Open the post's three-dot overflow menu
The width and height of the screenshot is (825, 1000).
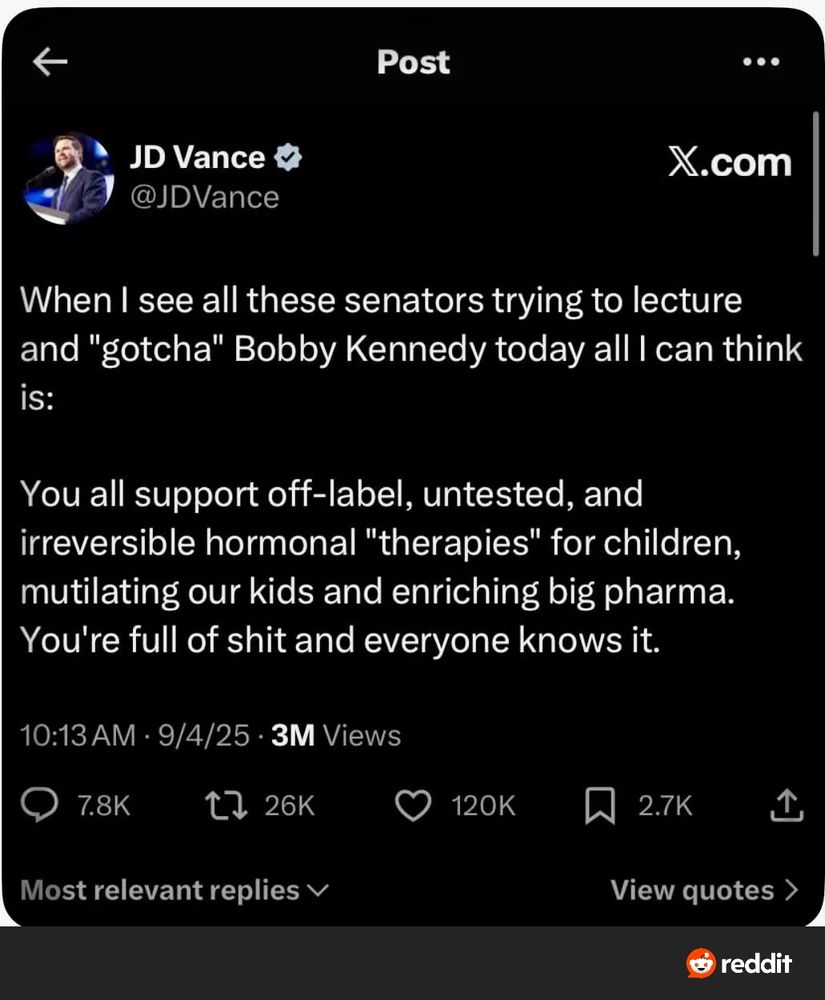[x=761, y=62]
